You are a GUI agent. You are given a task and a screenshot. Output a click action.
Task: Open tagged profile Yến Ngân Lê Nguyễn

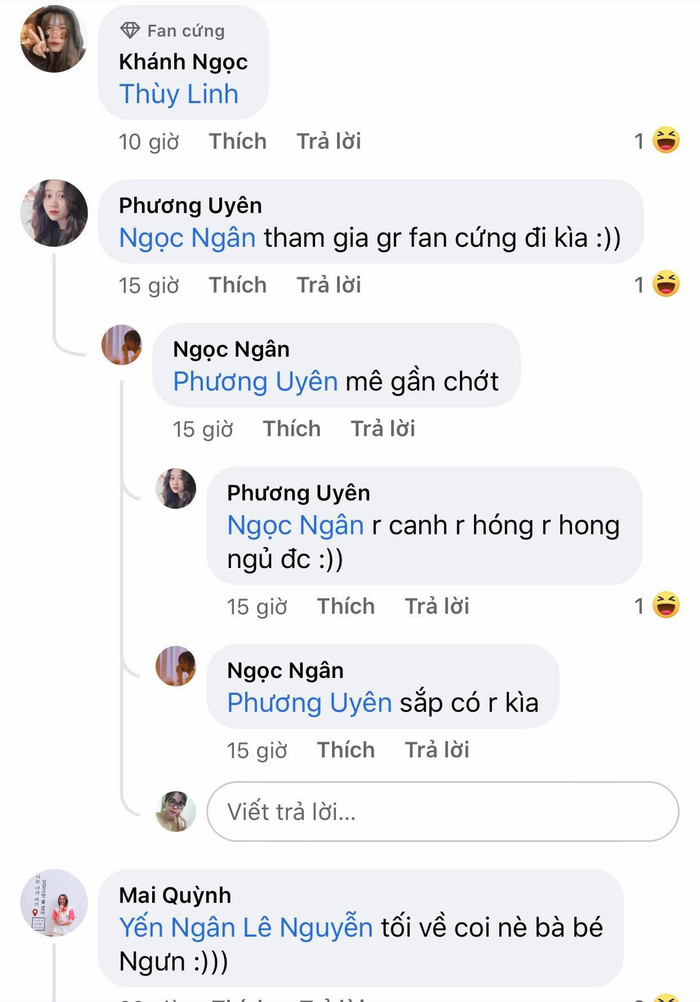(245, 927)
